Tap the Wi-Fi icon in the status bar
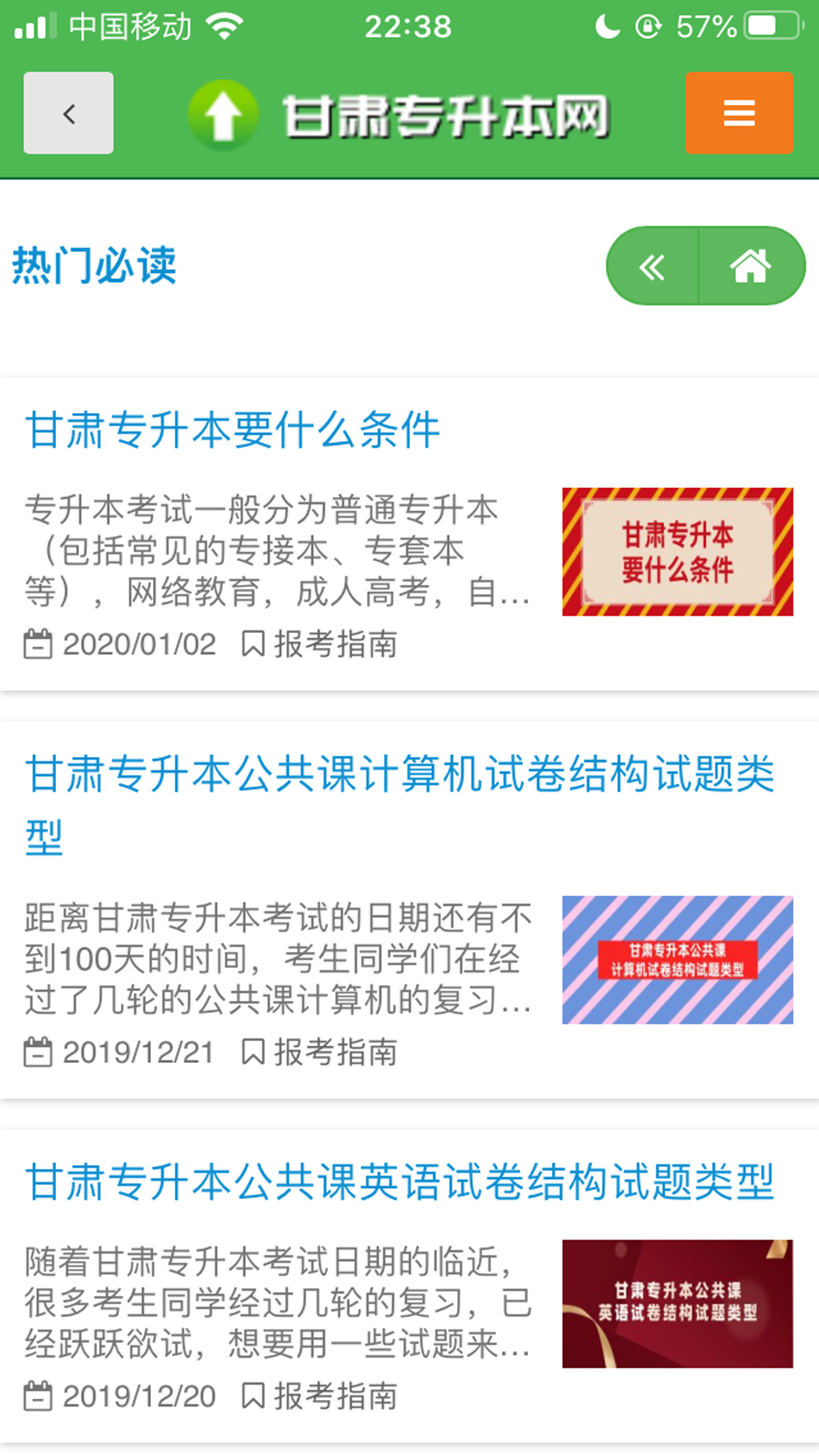This screenshot has width=819, height=1456. 224,25
